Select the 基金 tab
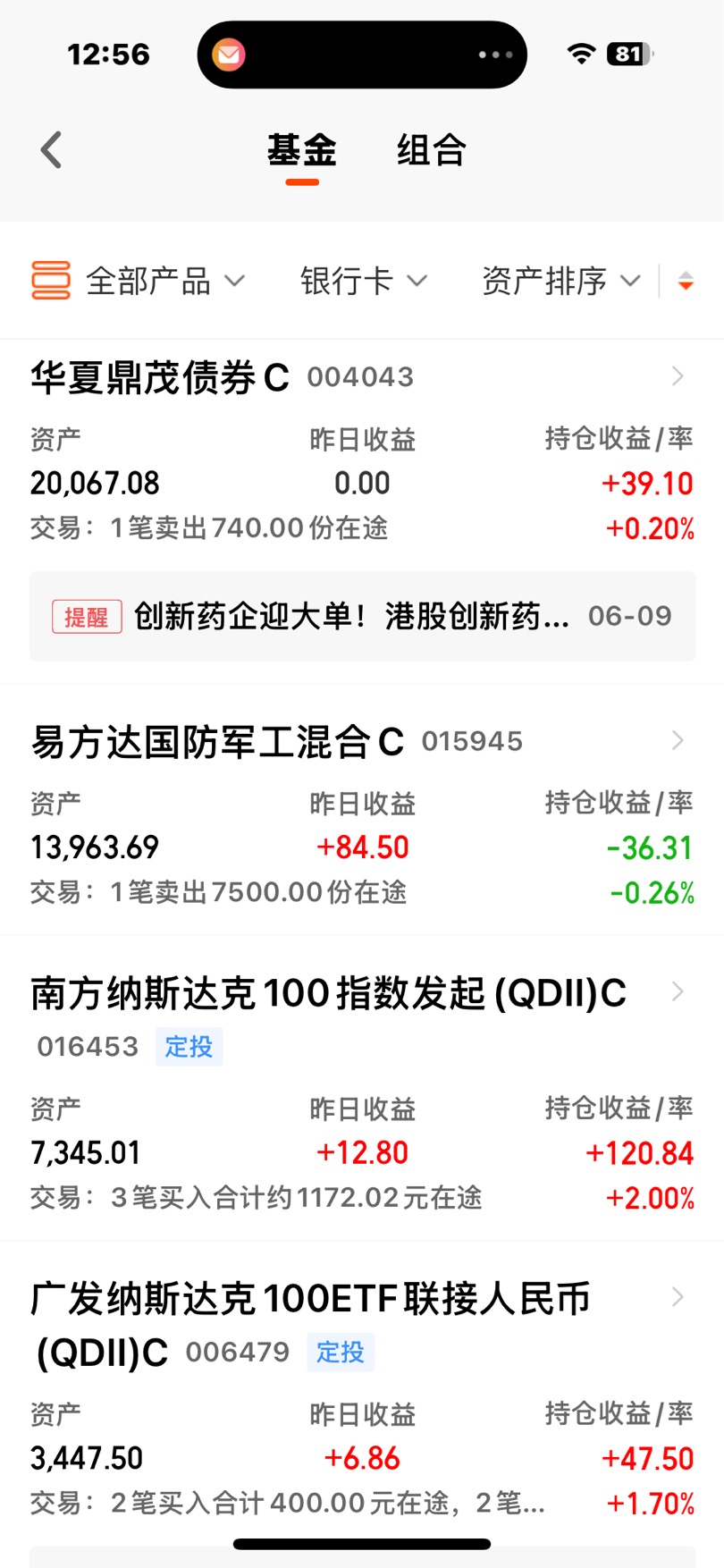 click(302, 149)
